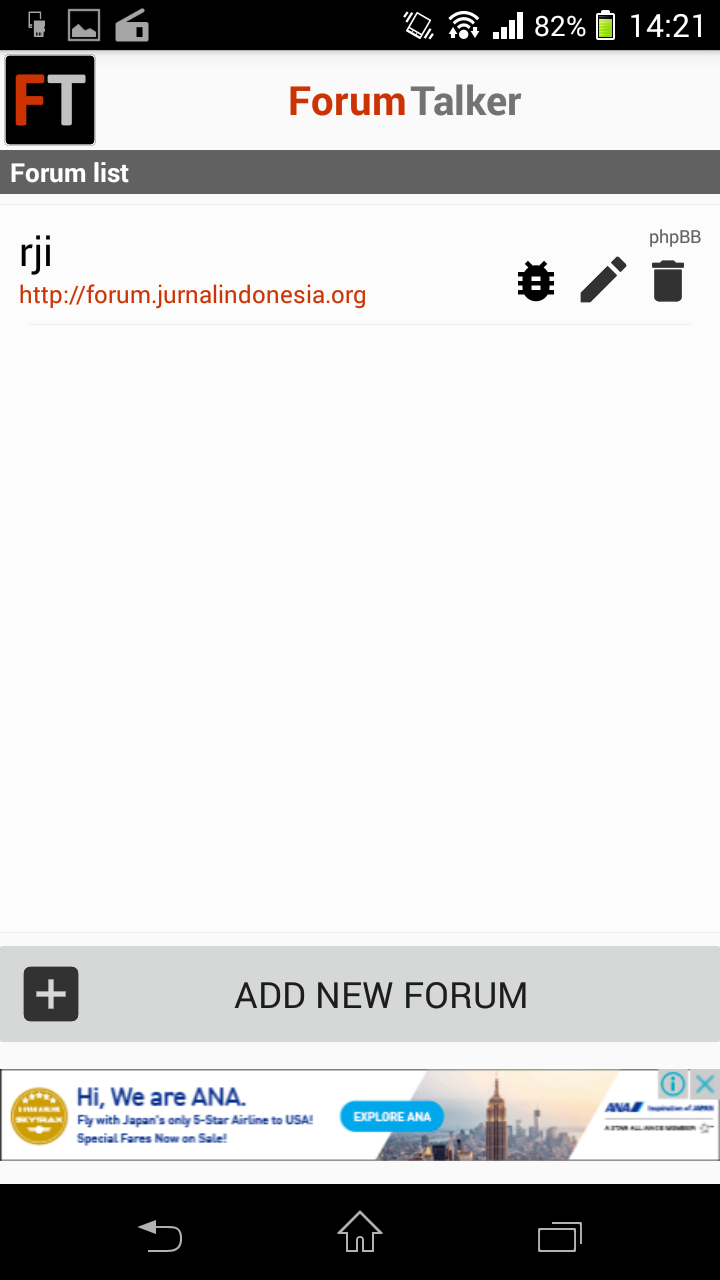Image resolution: width=720 pixels, height=1280 pixels.
Task: Delete the rji forum with the trash icon
Action: point(668,281)
